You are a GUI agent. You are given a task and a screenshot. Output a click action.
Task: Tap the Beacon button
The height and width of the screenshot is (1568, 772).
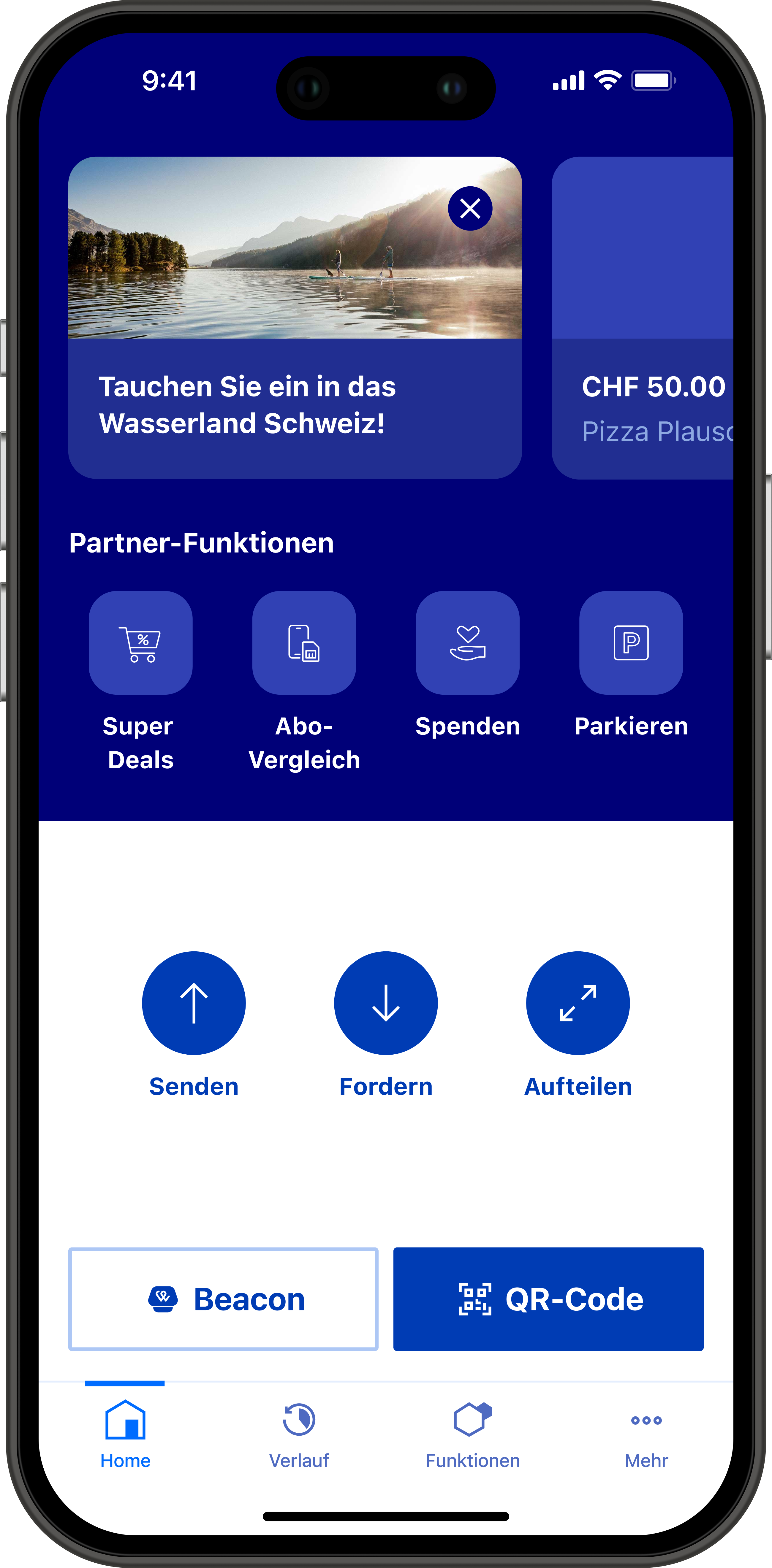224,1299
